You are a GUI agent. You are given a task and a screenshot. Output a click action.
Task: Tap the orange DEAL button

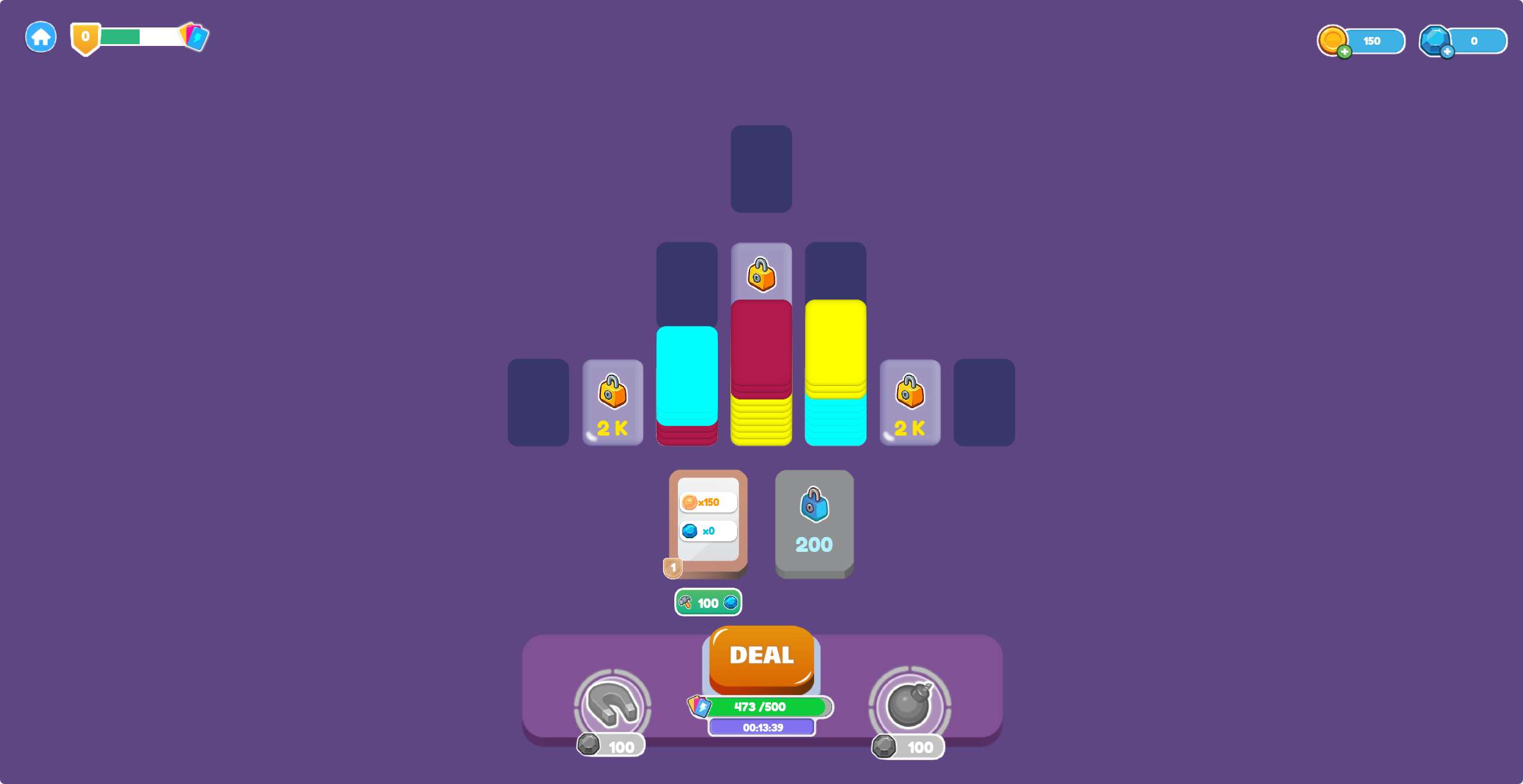pos(761,656)
